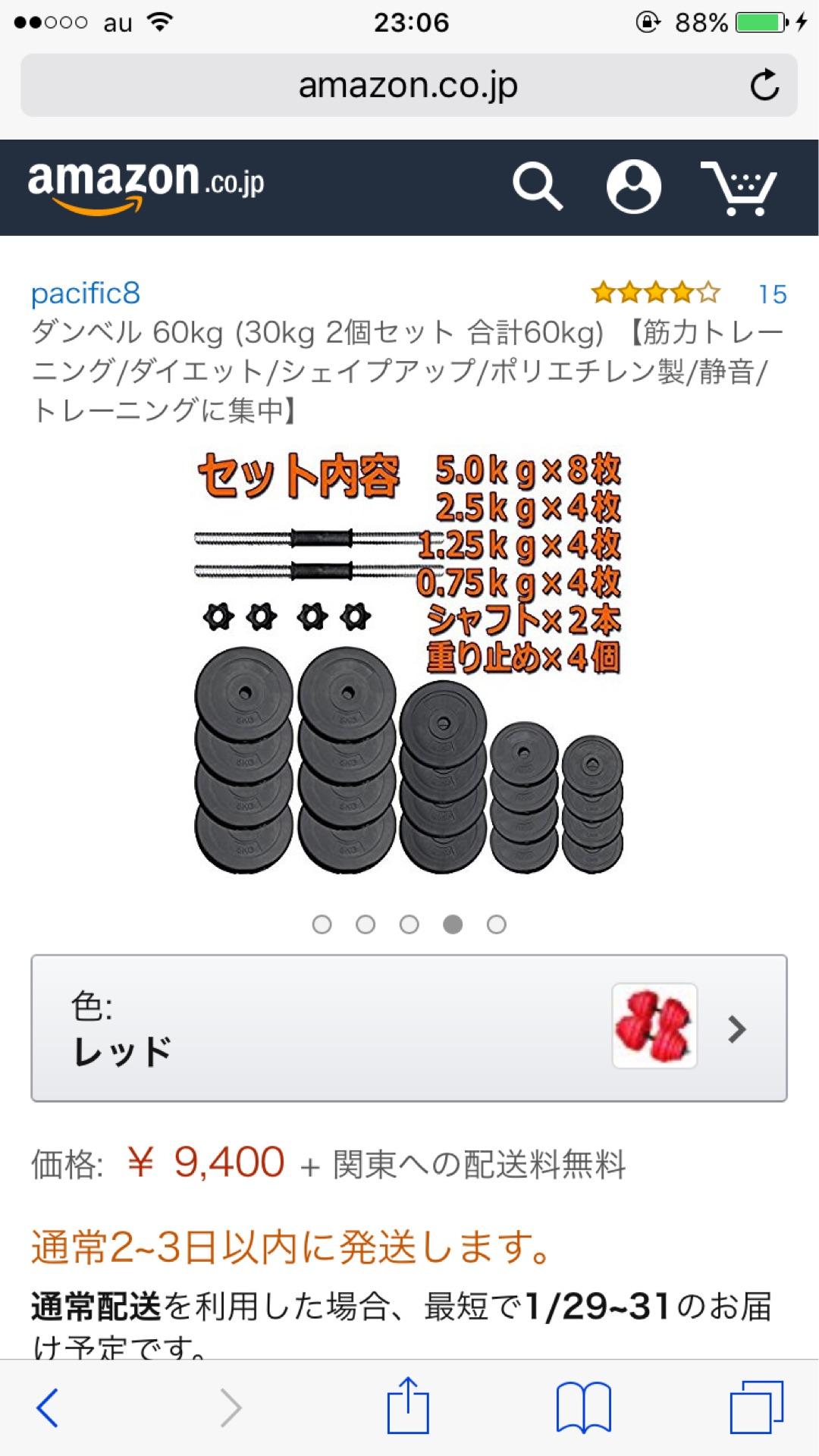Enlarge the dumbbell set product image
Screen dimensions: 819x1456
[409, 660]
